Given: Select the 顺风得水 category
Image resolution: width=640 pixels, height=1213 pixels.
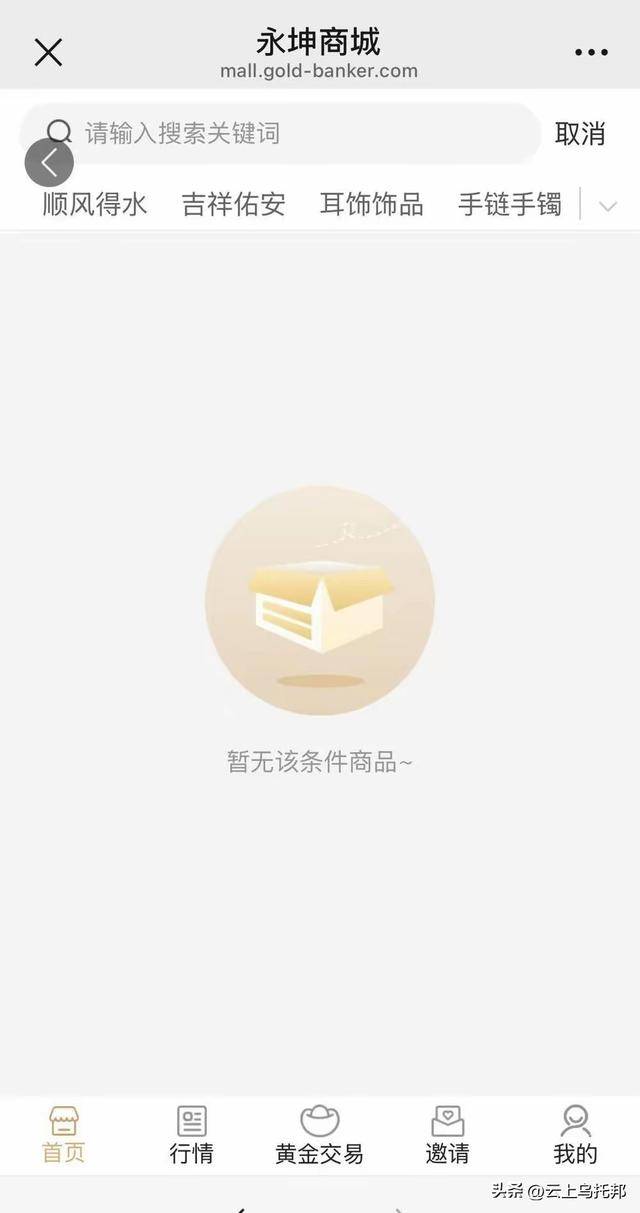Looking at the screenshot, I should point(95,205).
